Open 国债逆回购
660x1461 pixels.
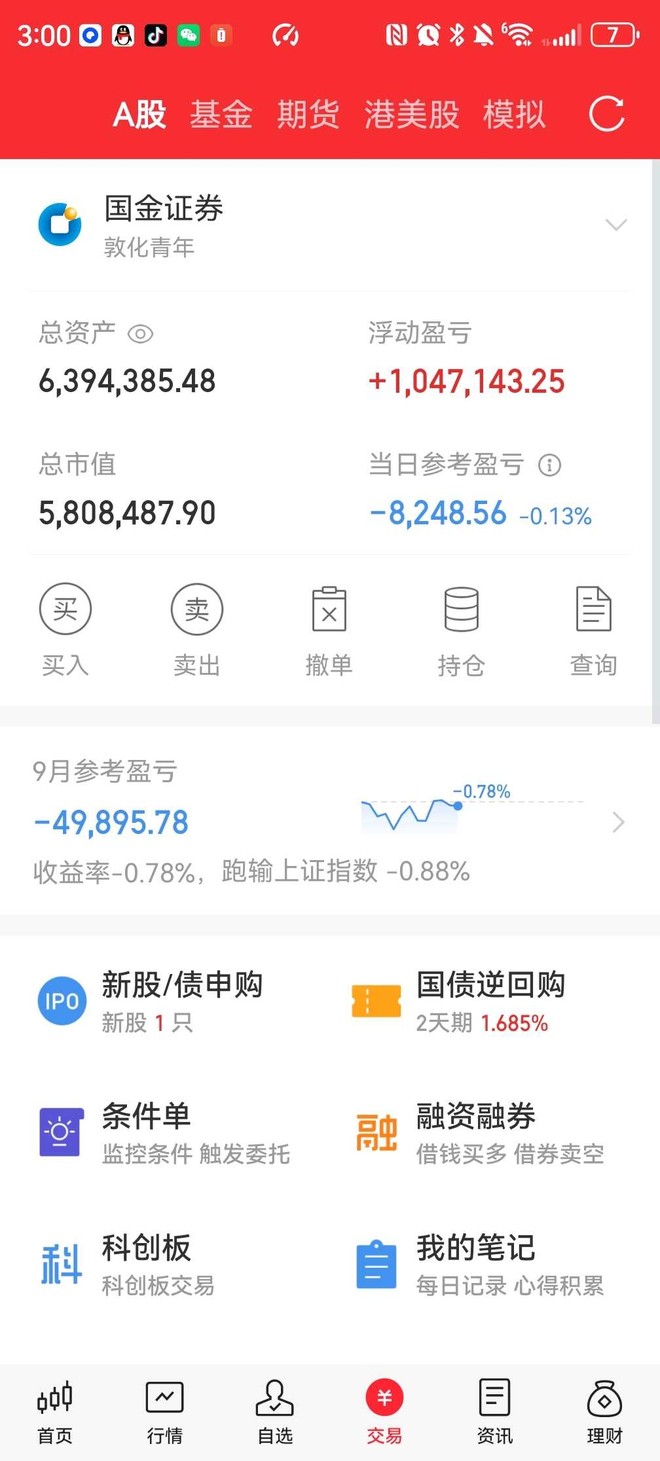pos(490,1002)
